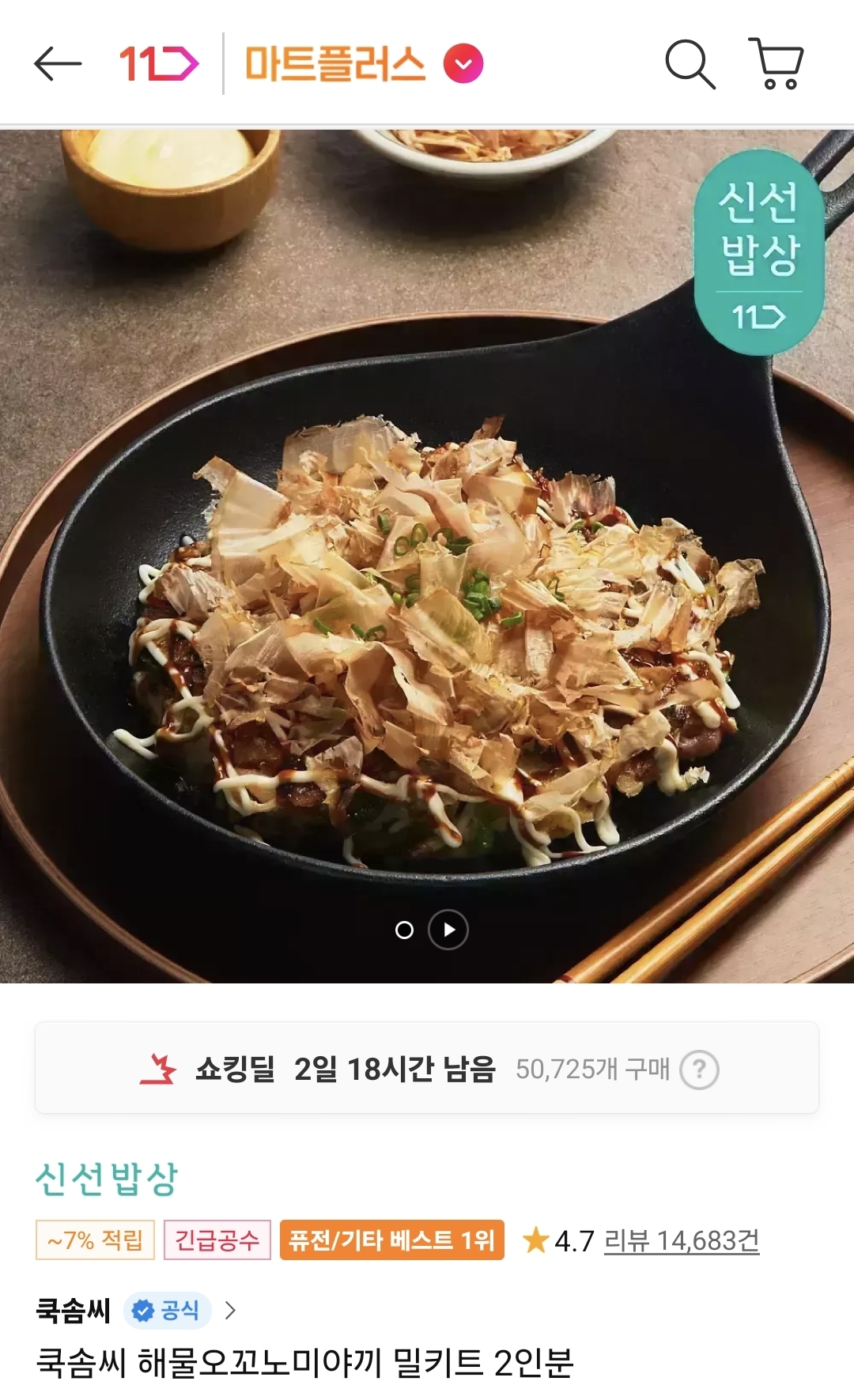Play the product video
This screenshot has width=854, height=1400.
[448, 930]
